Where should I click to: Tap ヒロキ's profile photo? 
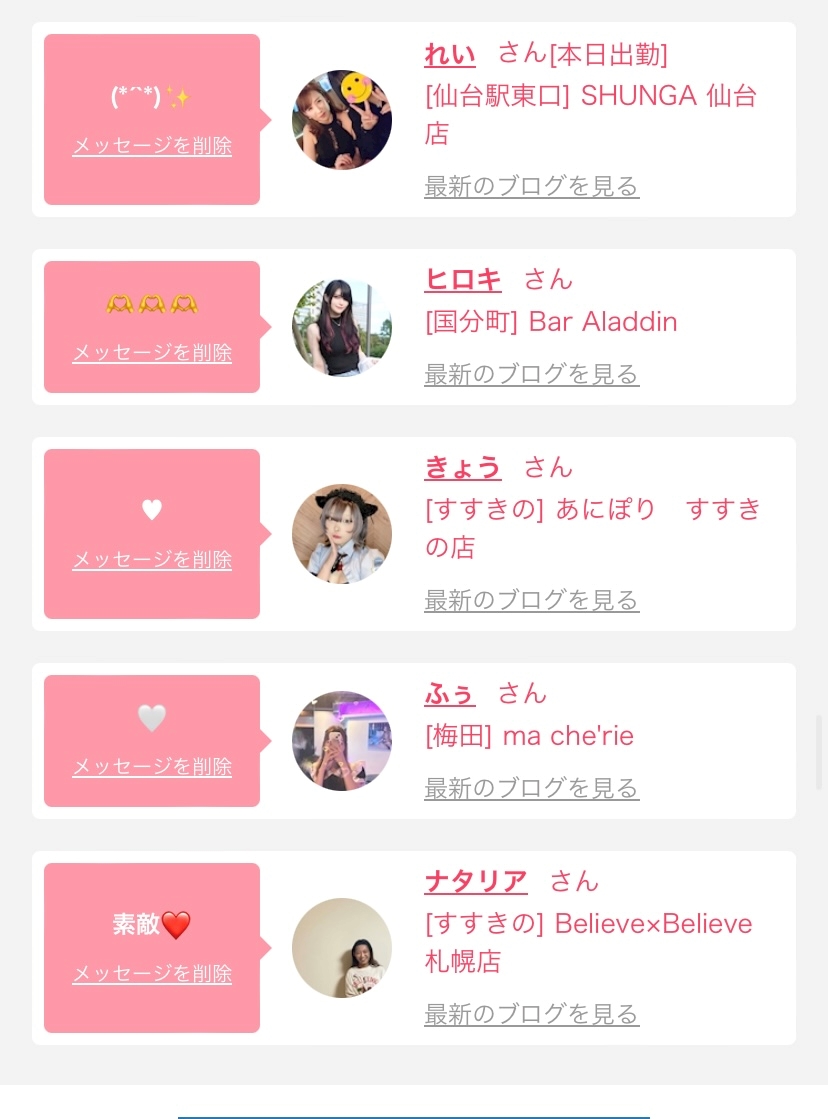[x=342, y=327]
